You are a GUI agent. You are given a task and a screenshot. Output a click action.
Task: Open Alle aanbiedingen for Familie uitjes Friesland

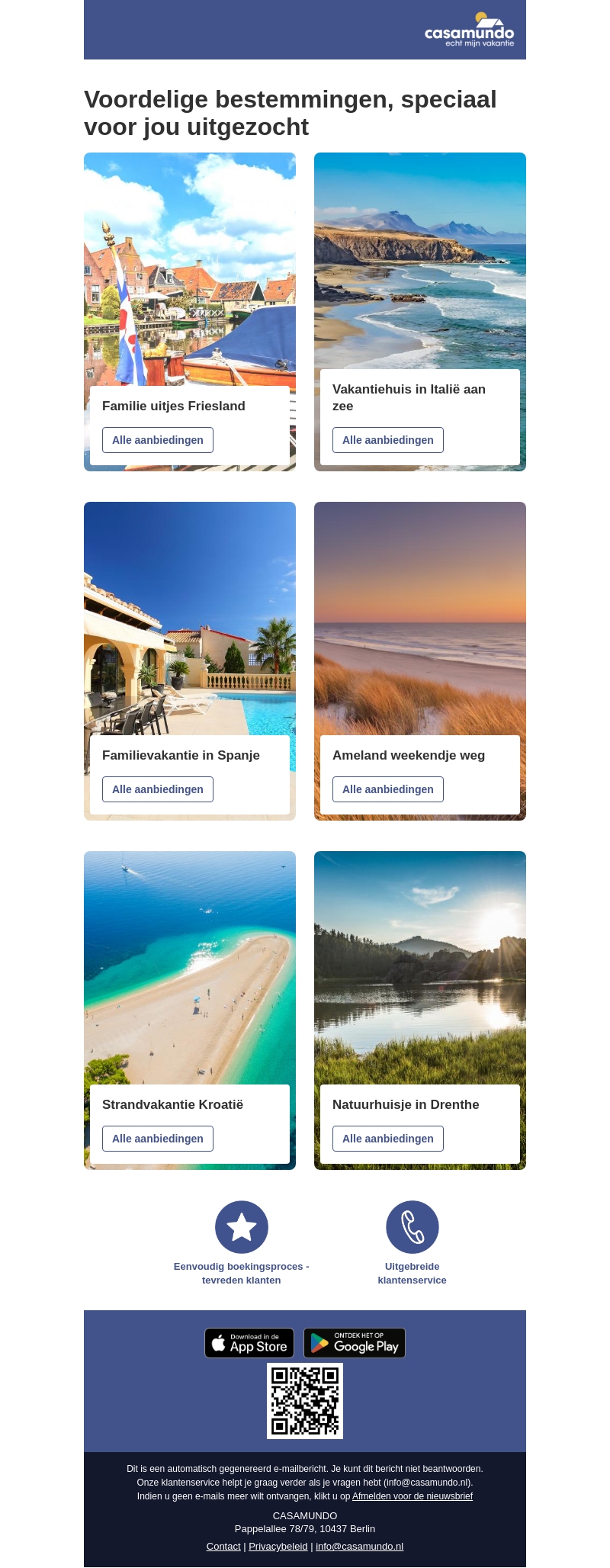point(158,440)
